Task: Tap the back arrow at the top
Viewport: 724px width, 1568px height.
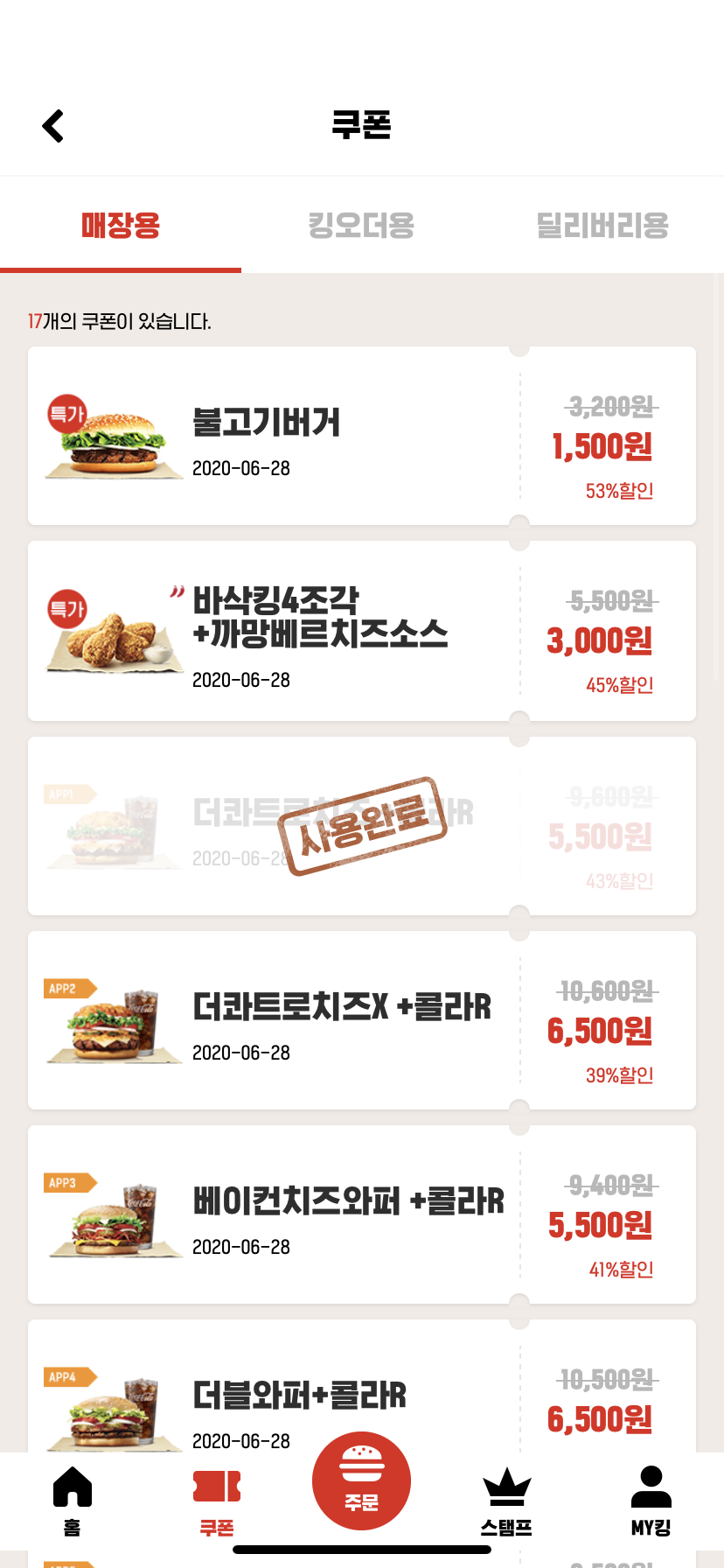Action: click(54, 125)
